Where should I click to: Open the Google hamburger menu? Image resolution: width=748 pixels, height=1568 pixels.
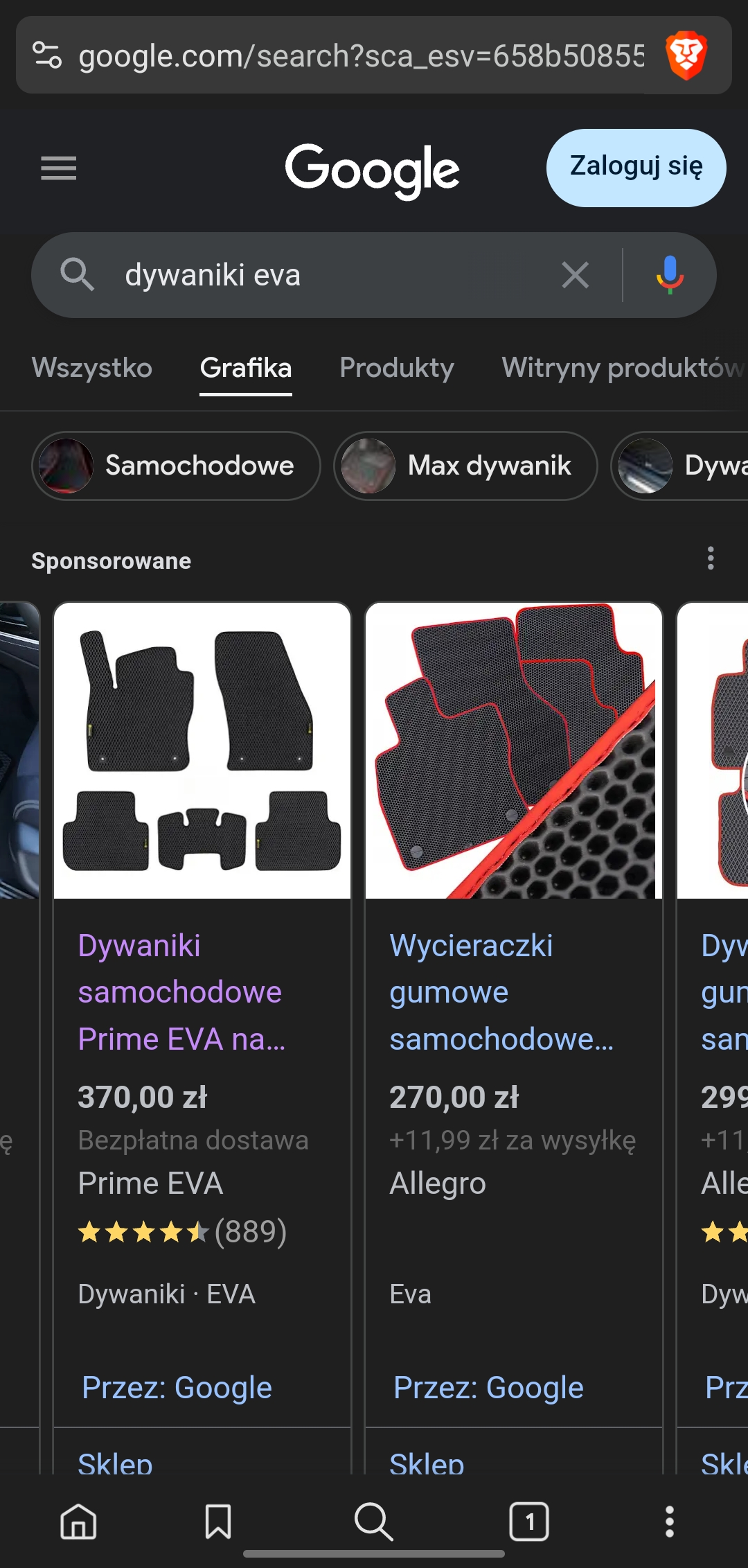[x=58, y=168]
